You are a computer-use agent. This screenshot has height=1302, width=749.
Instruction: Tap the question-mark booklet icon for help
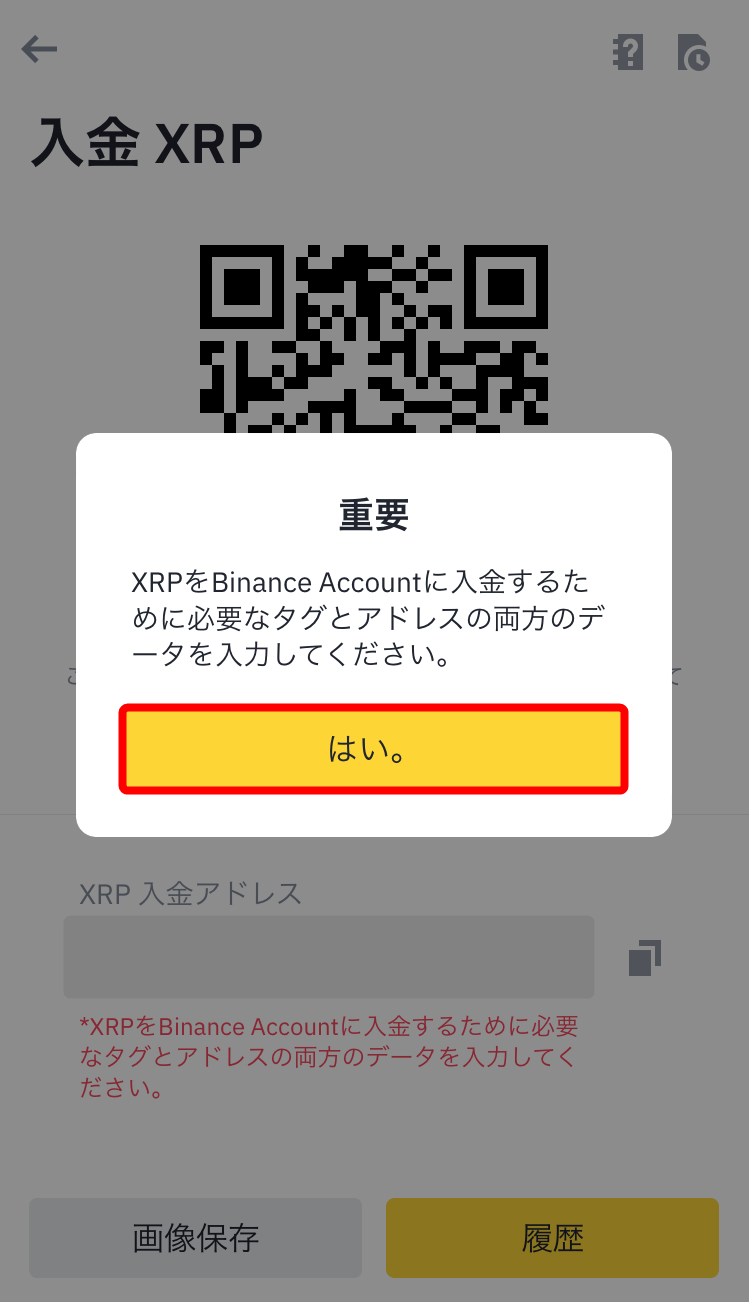click(626, 54)
